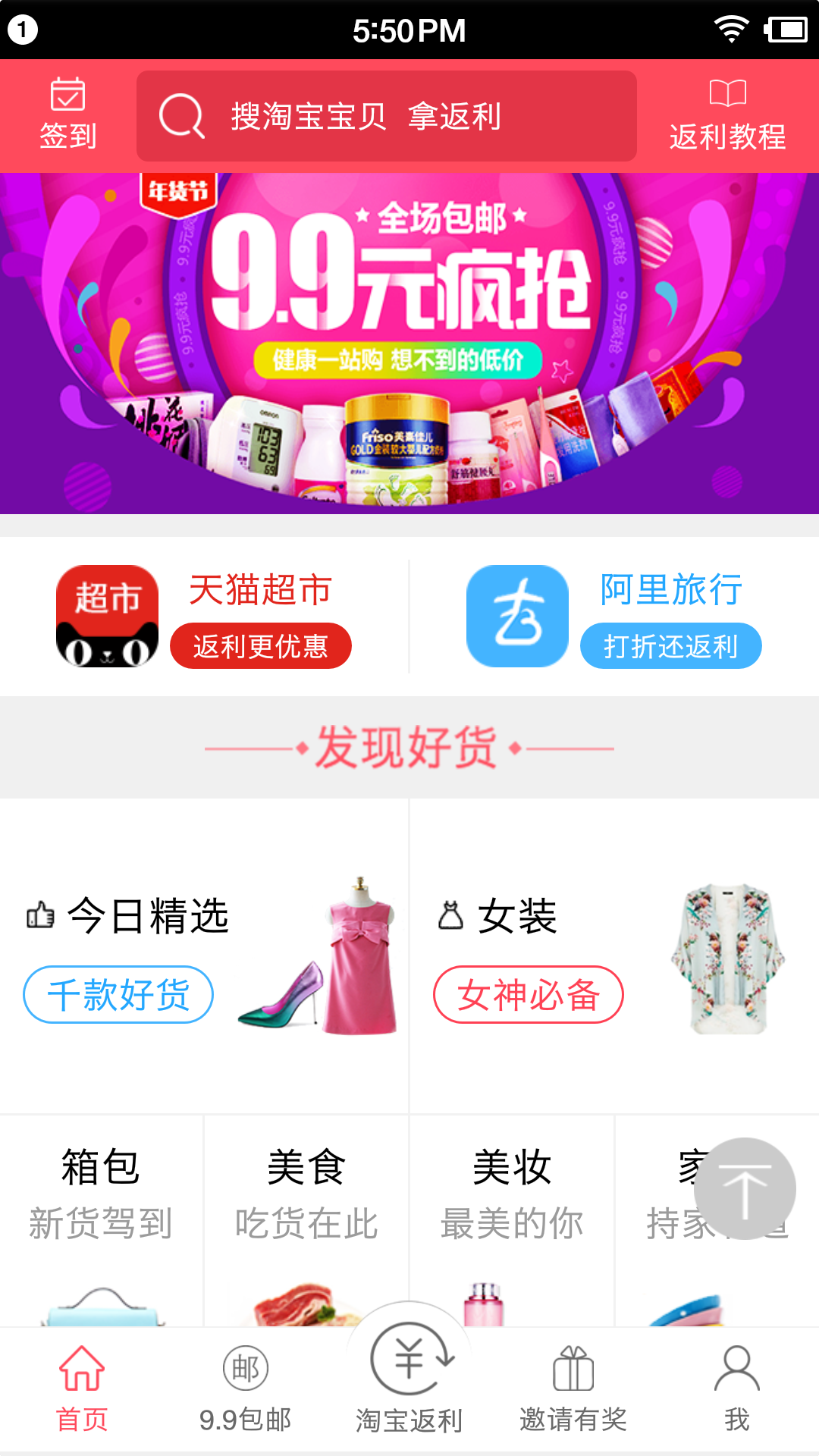
Task: Tap the back-to-top arrow button
Action: coord(745,1188)
